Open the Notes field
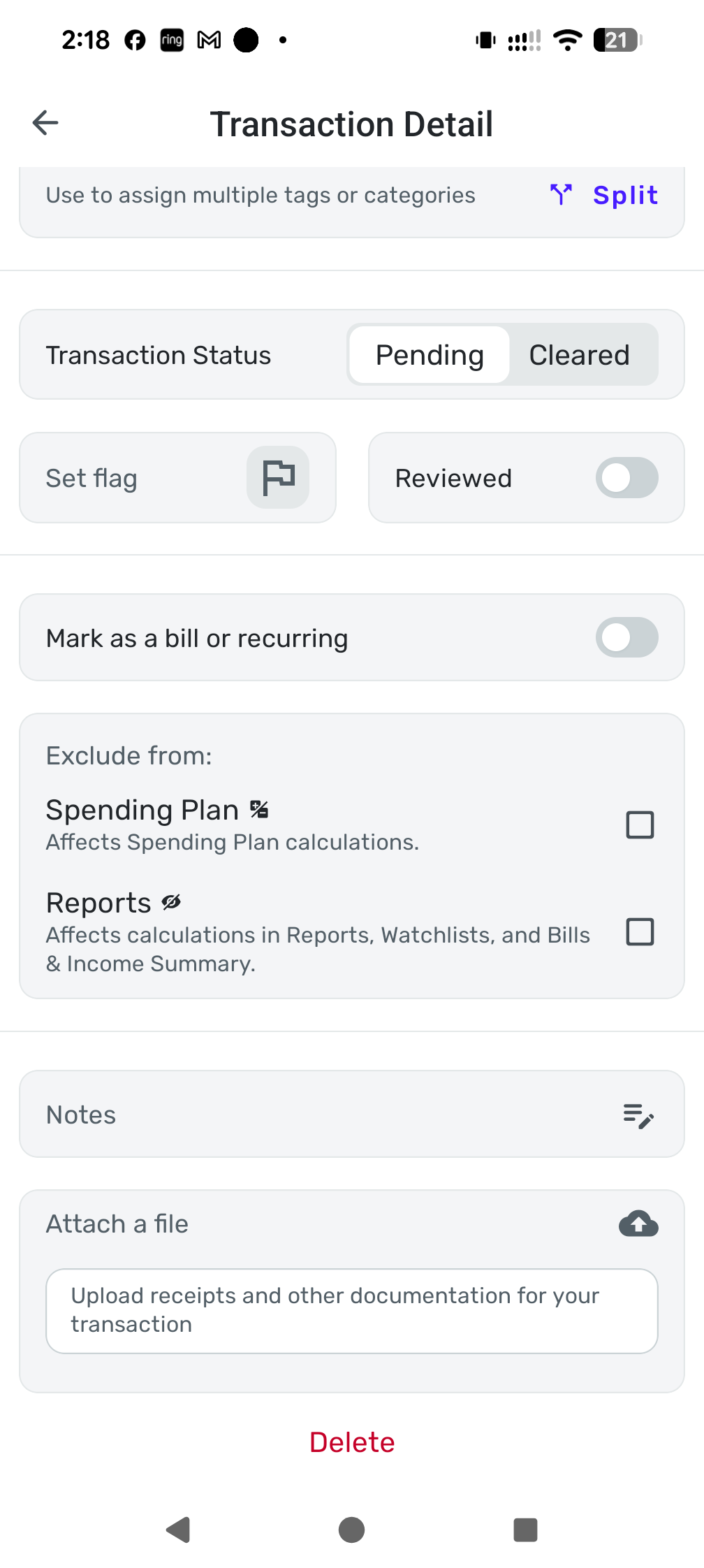 [x=351, y=1115]
